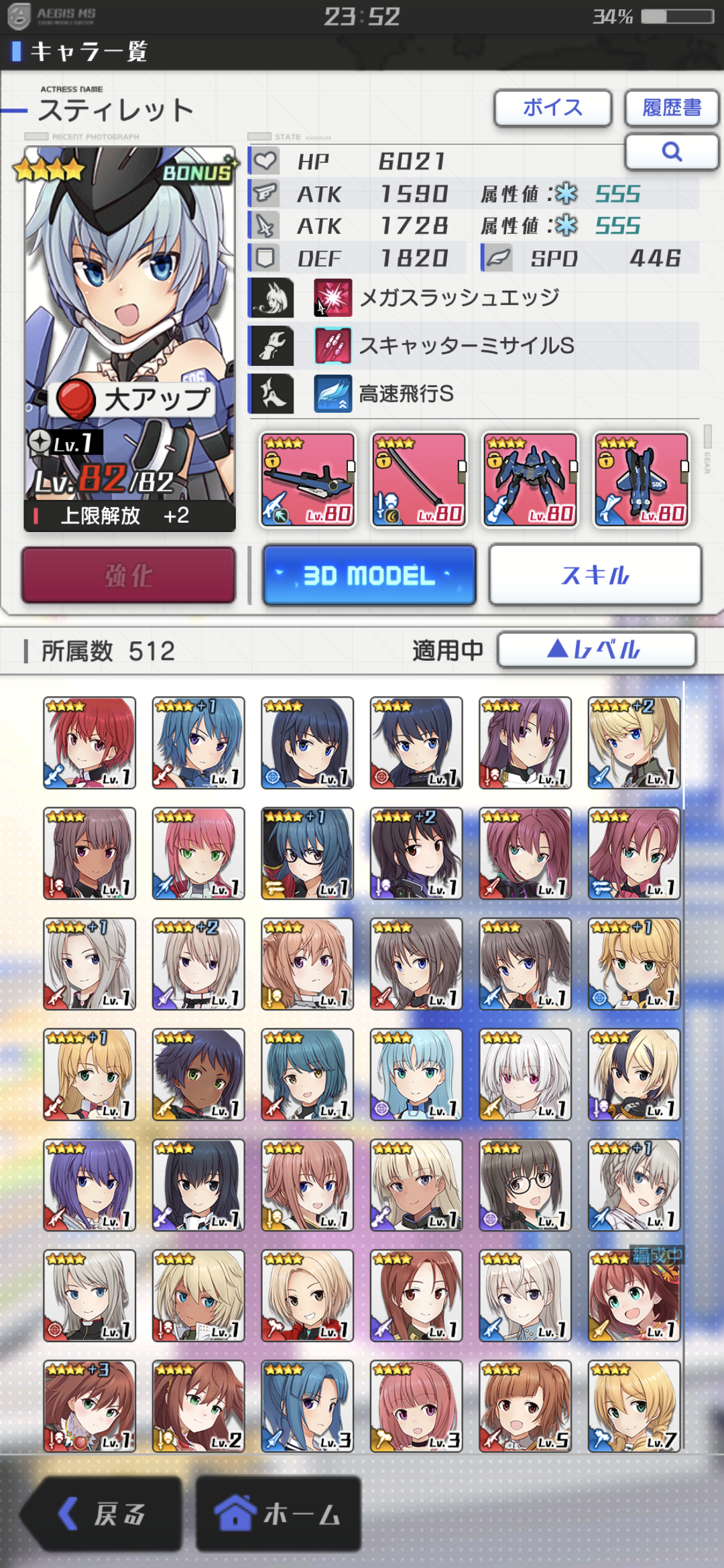The height and width of the screenshot is (1568, 724).
Task: Select the red-haired character in the first row
Action: point(90,742)
